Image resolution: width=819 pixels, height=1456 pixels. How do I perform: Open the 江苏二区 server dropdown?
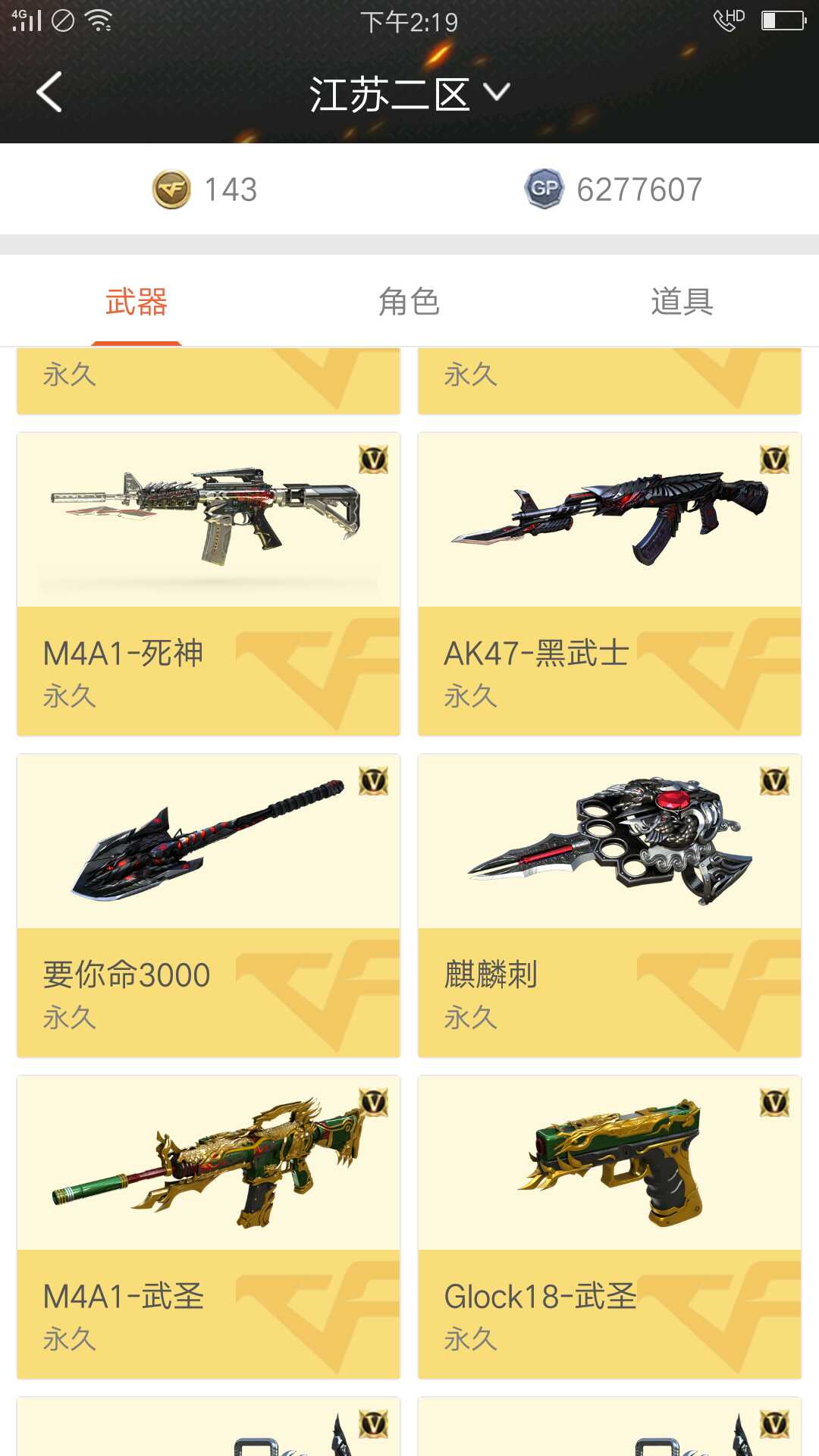[409, 94]
